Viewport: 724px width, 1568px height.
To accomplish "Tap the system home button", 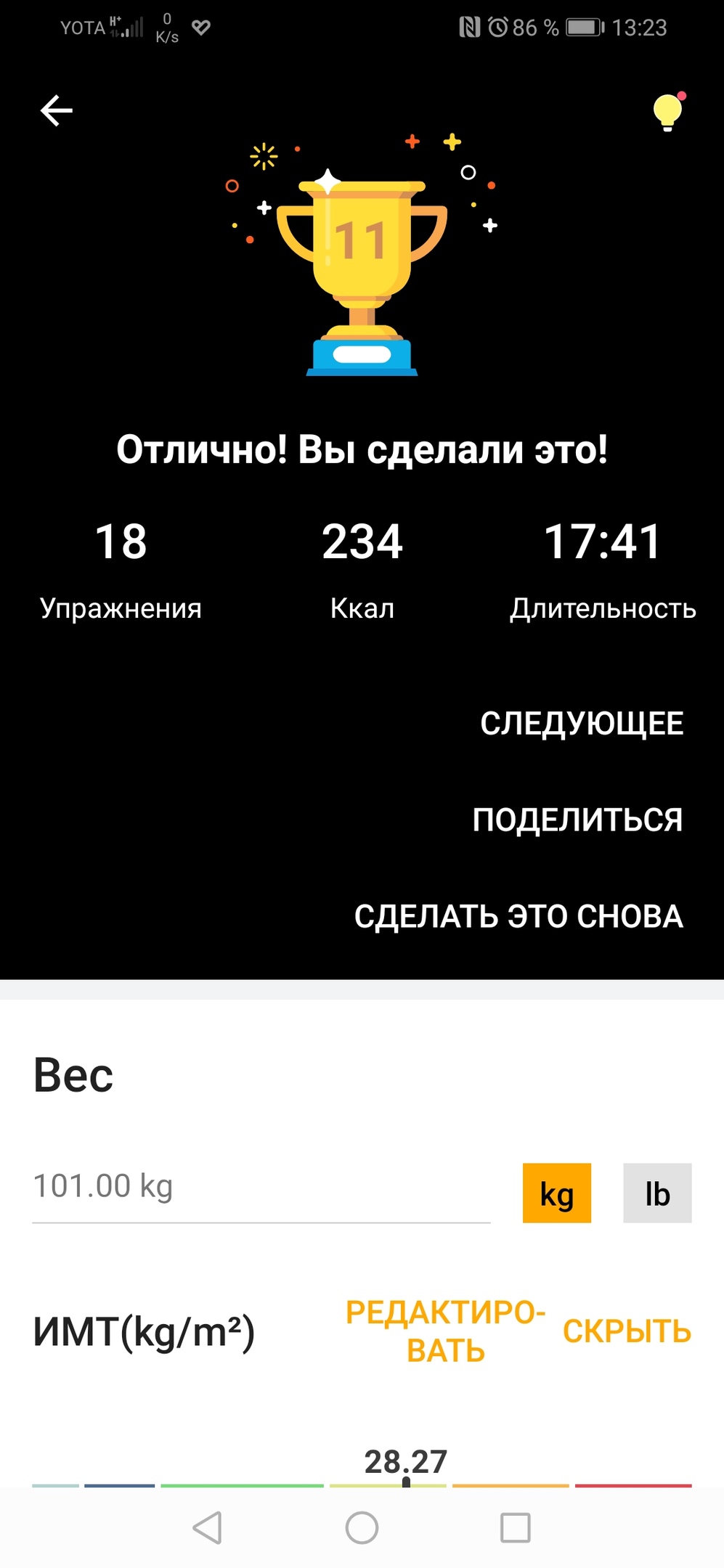I will (362, 1527).
